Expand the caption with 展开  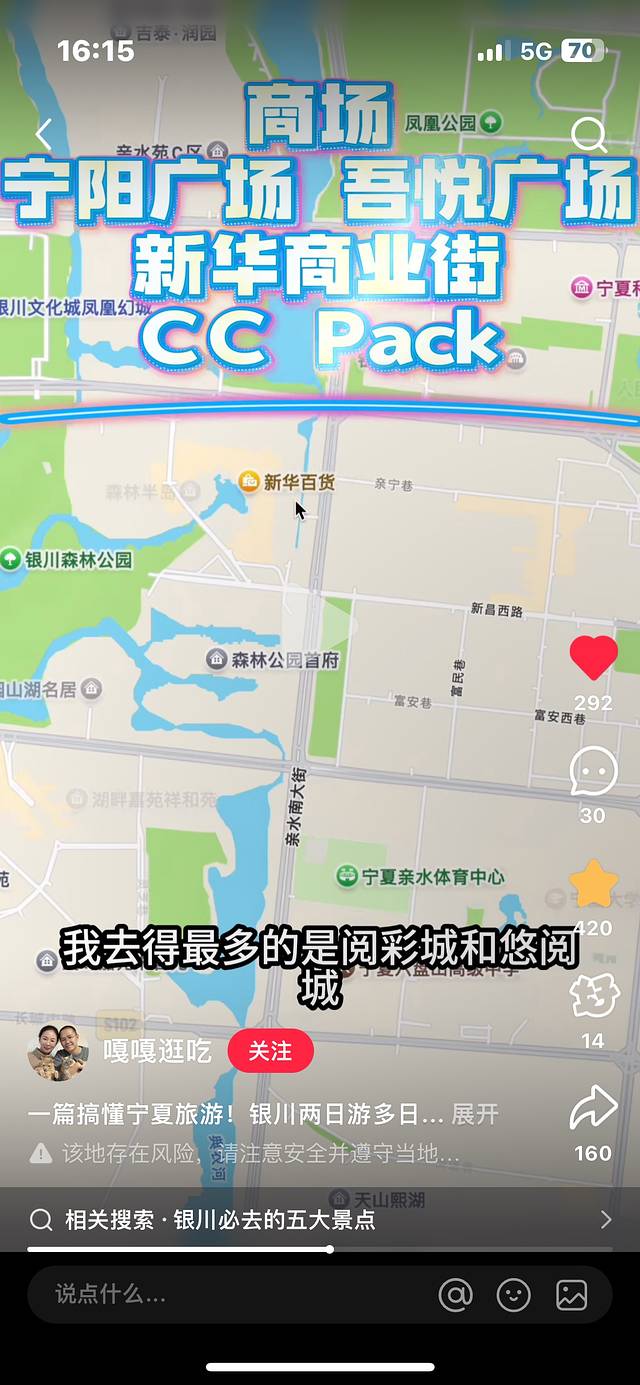point(475,1114)
